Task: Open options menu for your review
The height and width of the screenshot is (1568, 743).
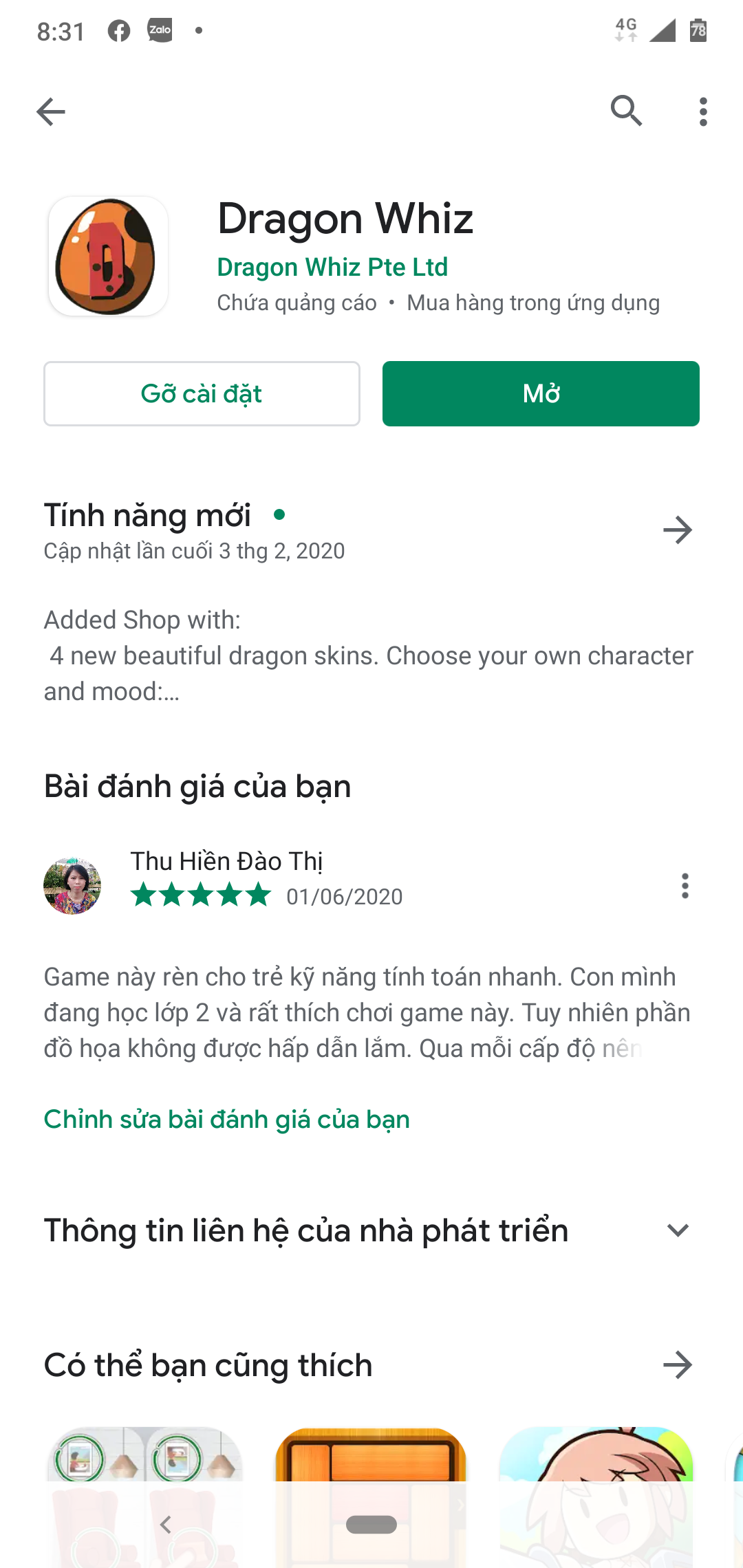Action: tap(685, 886)
